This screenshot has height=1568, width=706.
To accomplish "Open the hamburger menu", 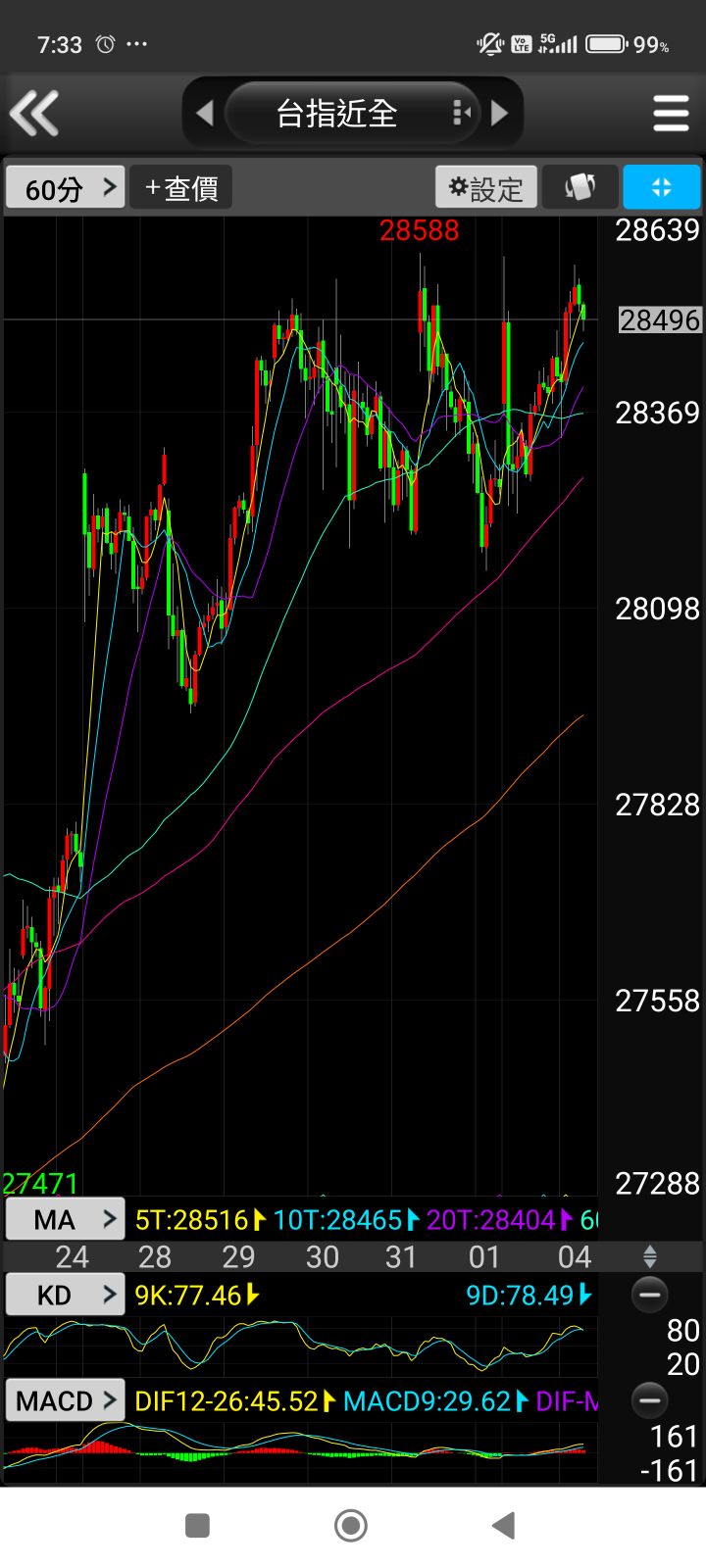I will [671, 114].
